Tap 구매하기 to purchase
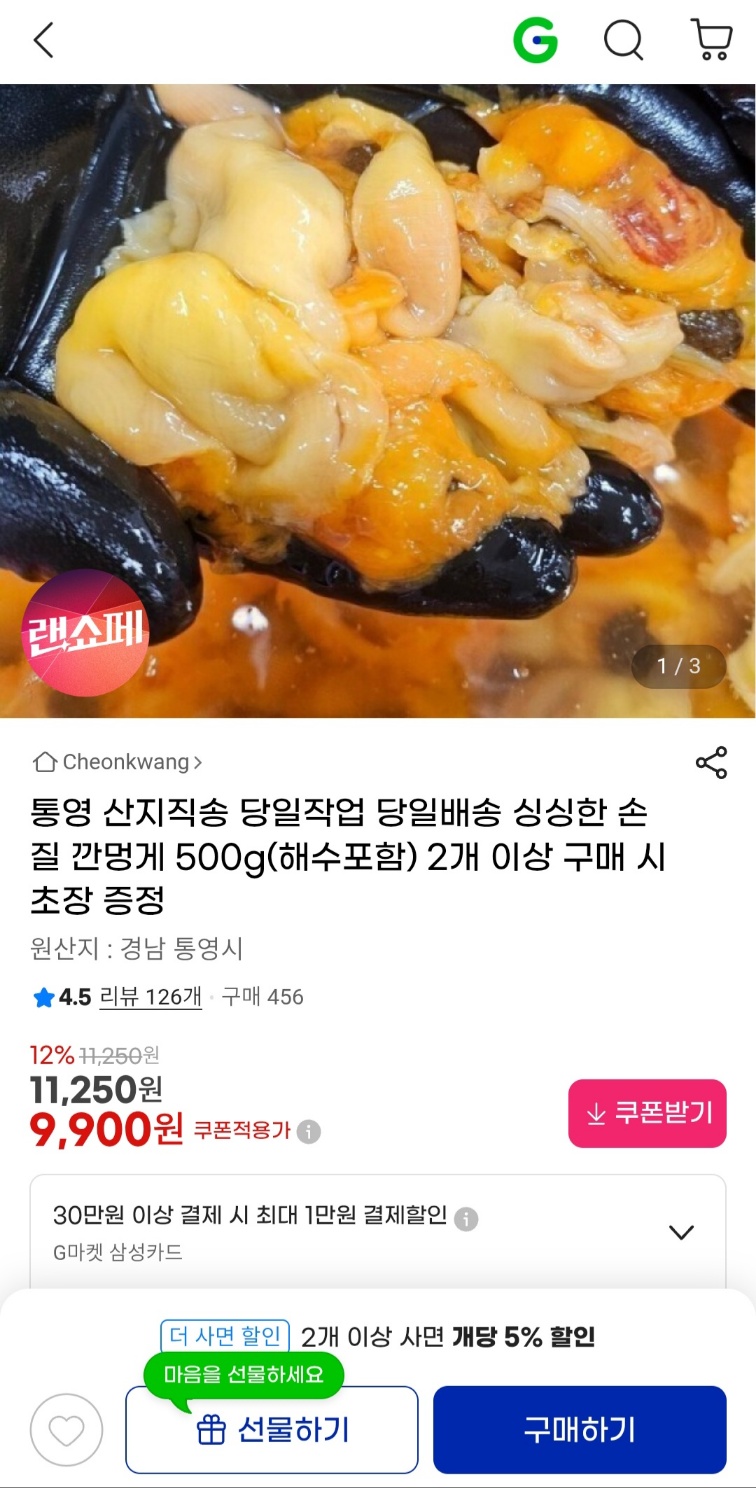The height and width of the screenshot is (1488, 756). point(579,1430)
